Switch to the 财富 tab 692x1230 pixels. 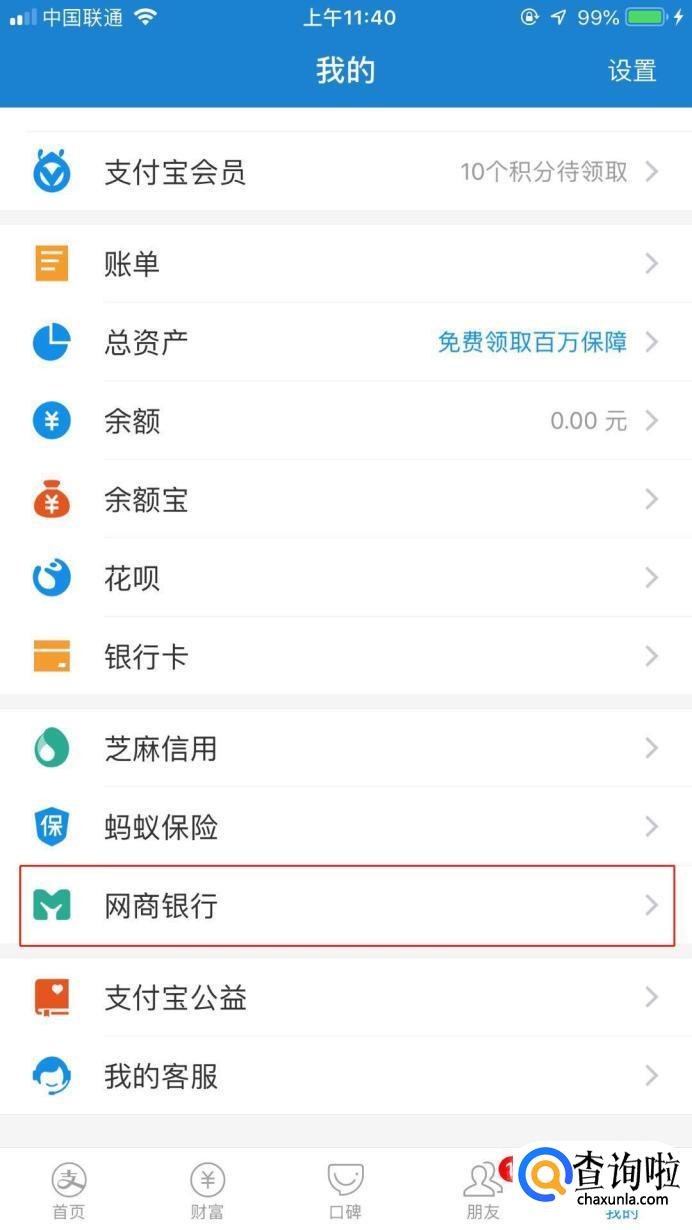[207, 1191]
